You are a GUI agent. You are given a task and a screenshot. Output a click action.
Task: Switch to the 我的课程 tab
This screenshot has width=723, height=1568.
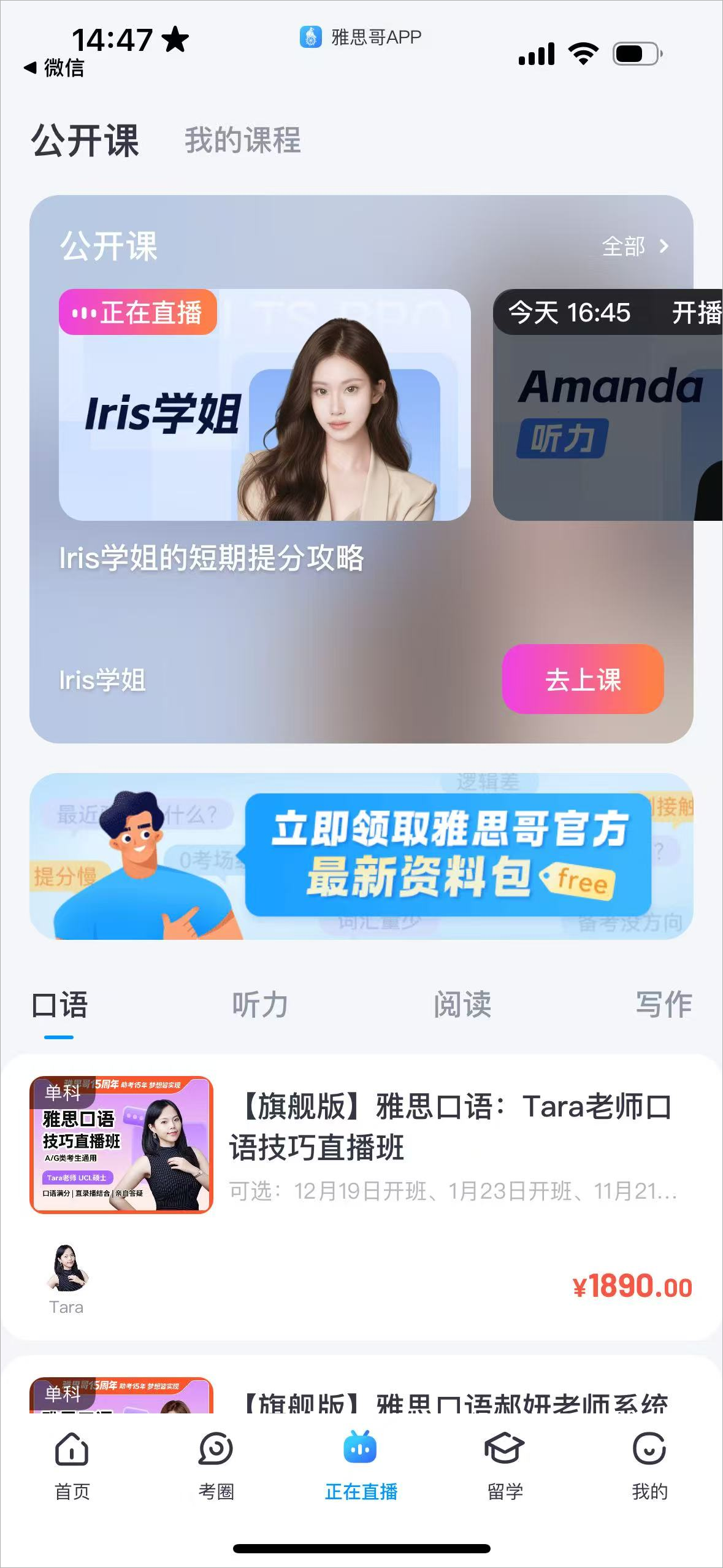coord(243,140)
